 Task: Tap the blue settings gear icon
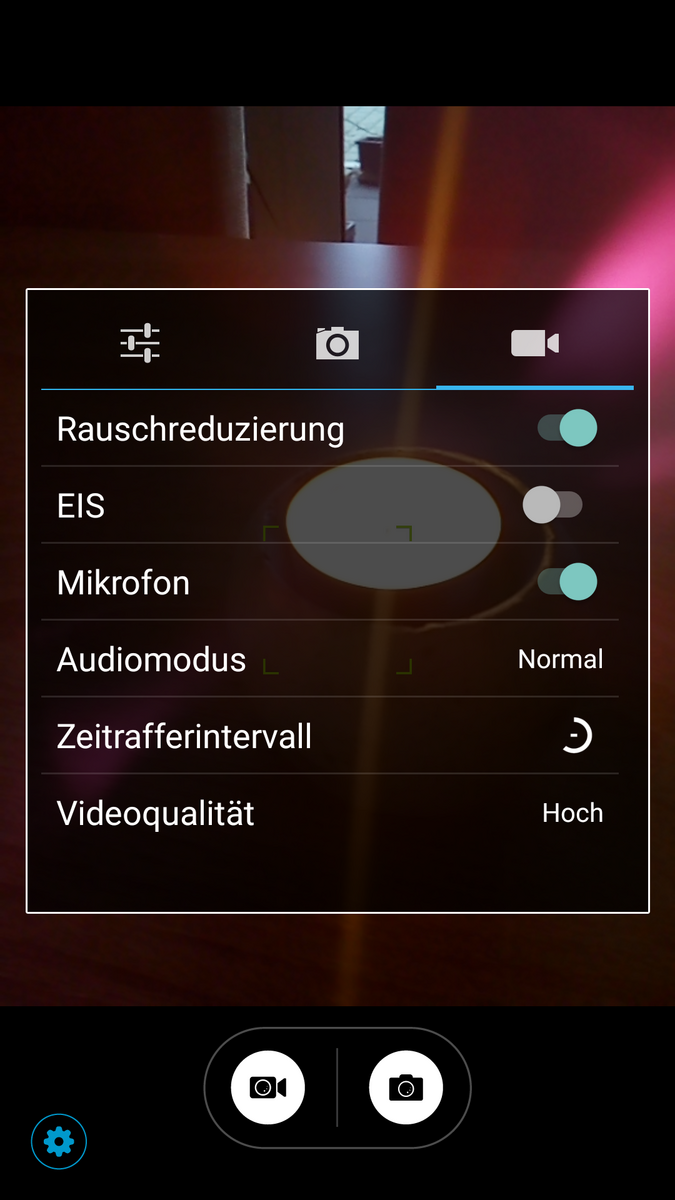click(x=59, y=1140)
